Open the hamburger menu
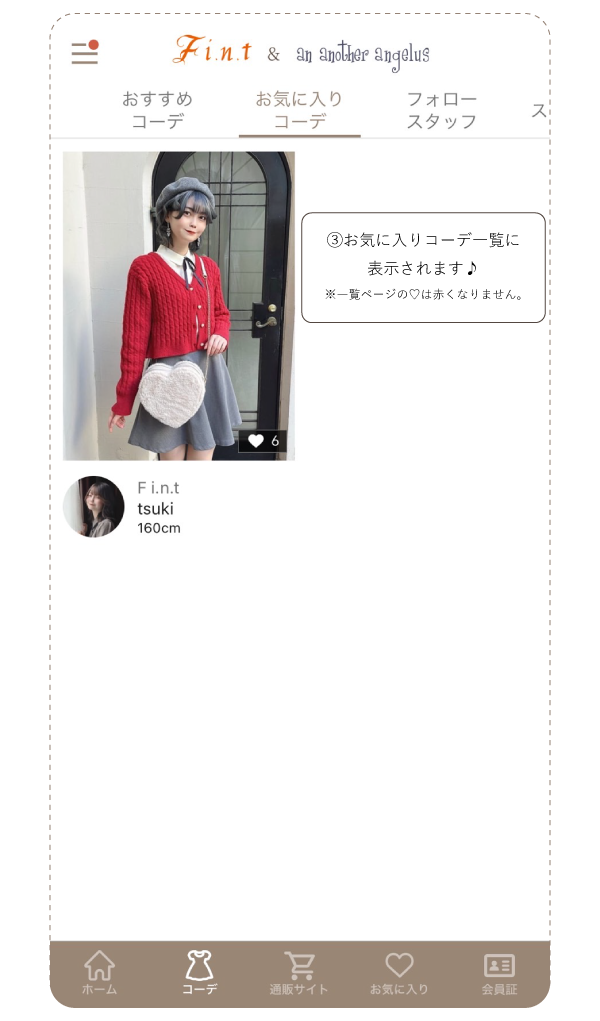 pos(85,53)
